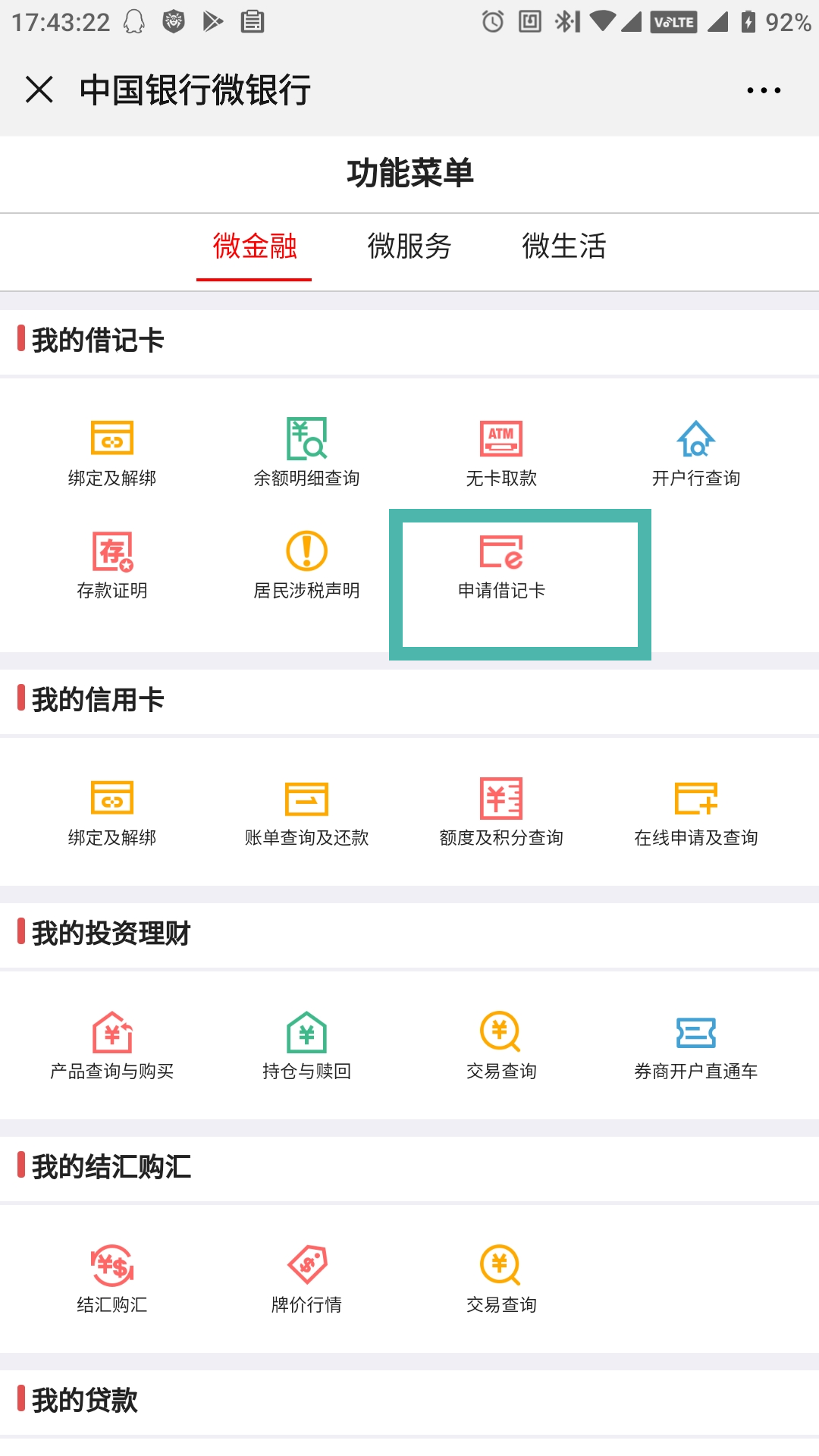Open 额度及积分查询
This screenshot has height=1456, width=819.
(501, 813)
